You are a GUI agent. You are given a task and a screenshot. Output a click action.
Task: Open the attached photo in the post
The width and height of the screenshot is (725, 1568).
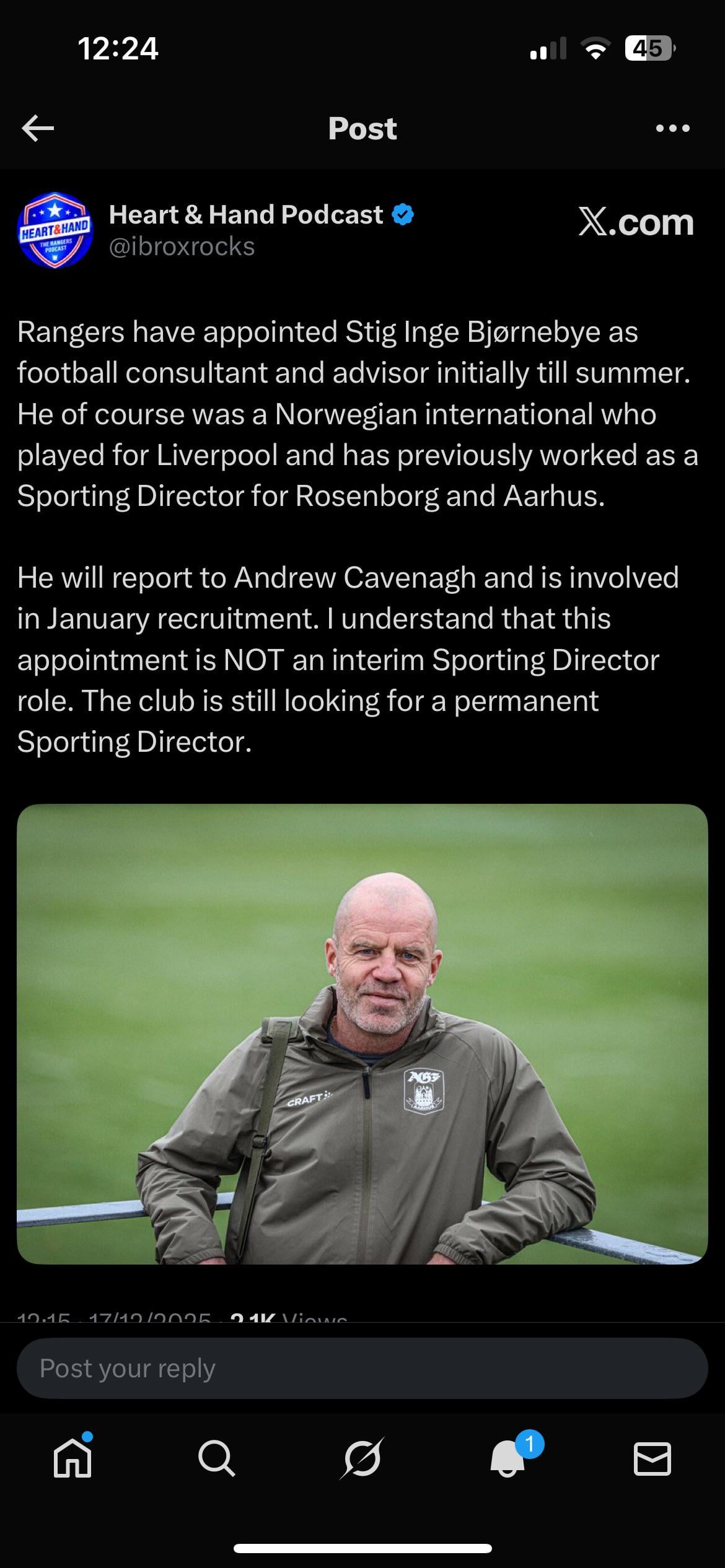362,1034
